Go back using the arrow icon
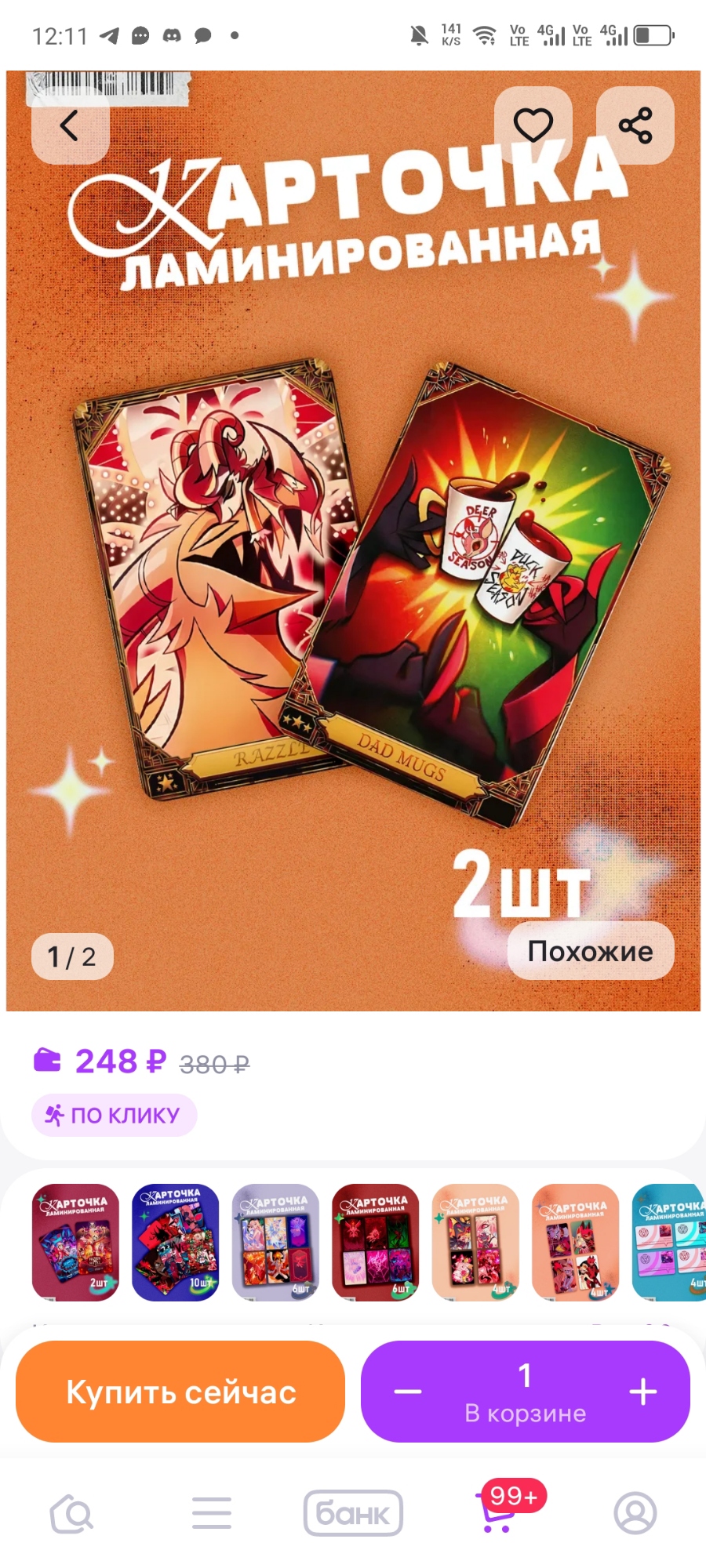Viewport: 706px width, 1568px height. [x=70, y=125]
